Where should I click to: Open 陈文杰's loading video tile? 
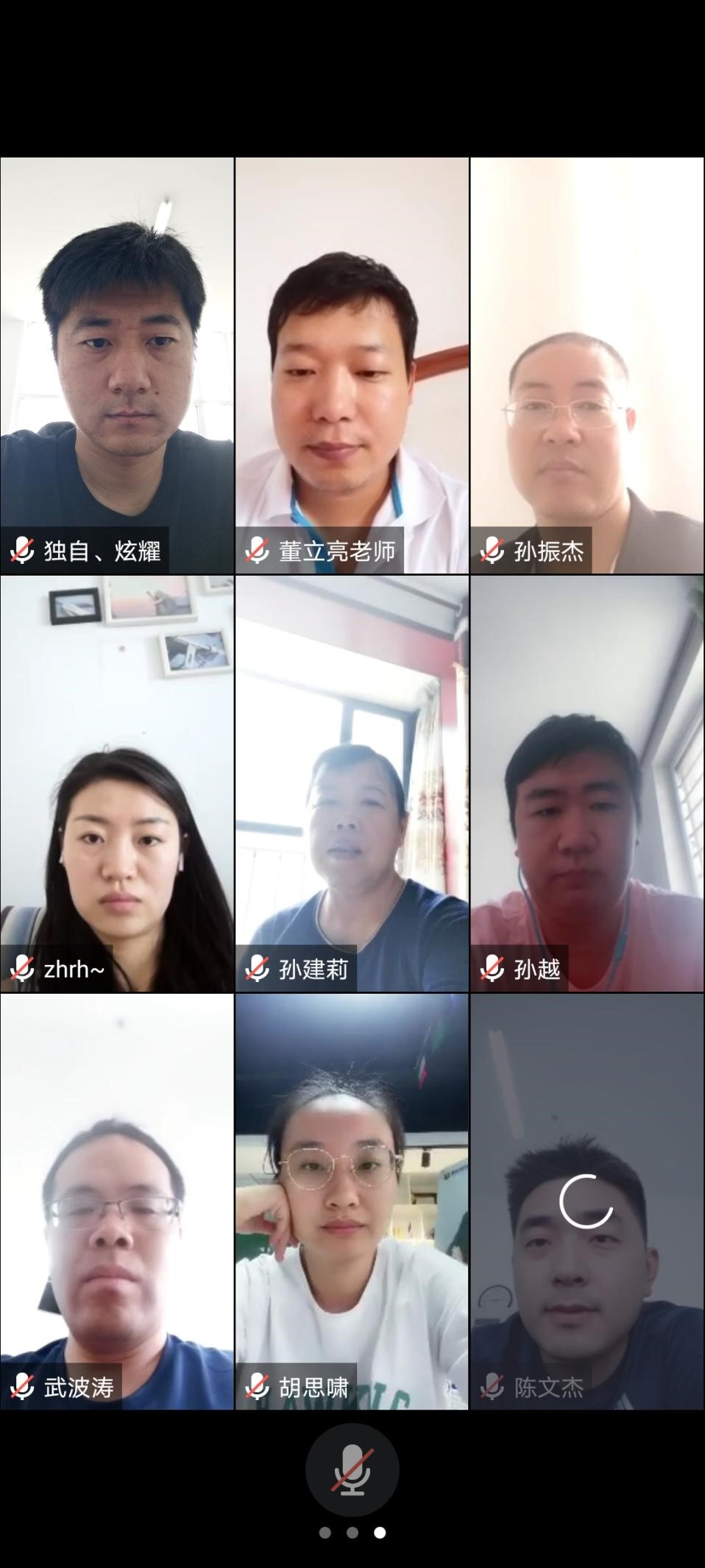coord(587,1201)
